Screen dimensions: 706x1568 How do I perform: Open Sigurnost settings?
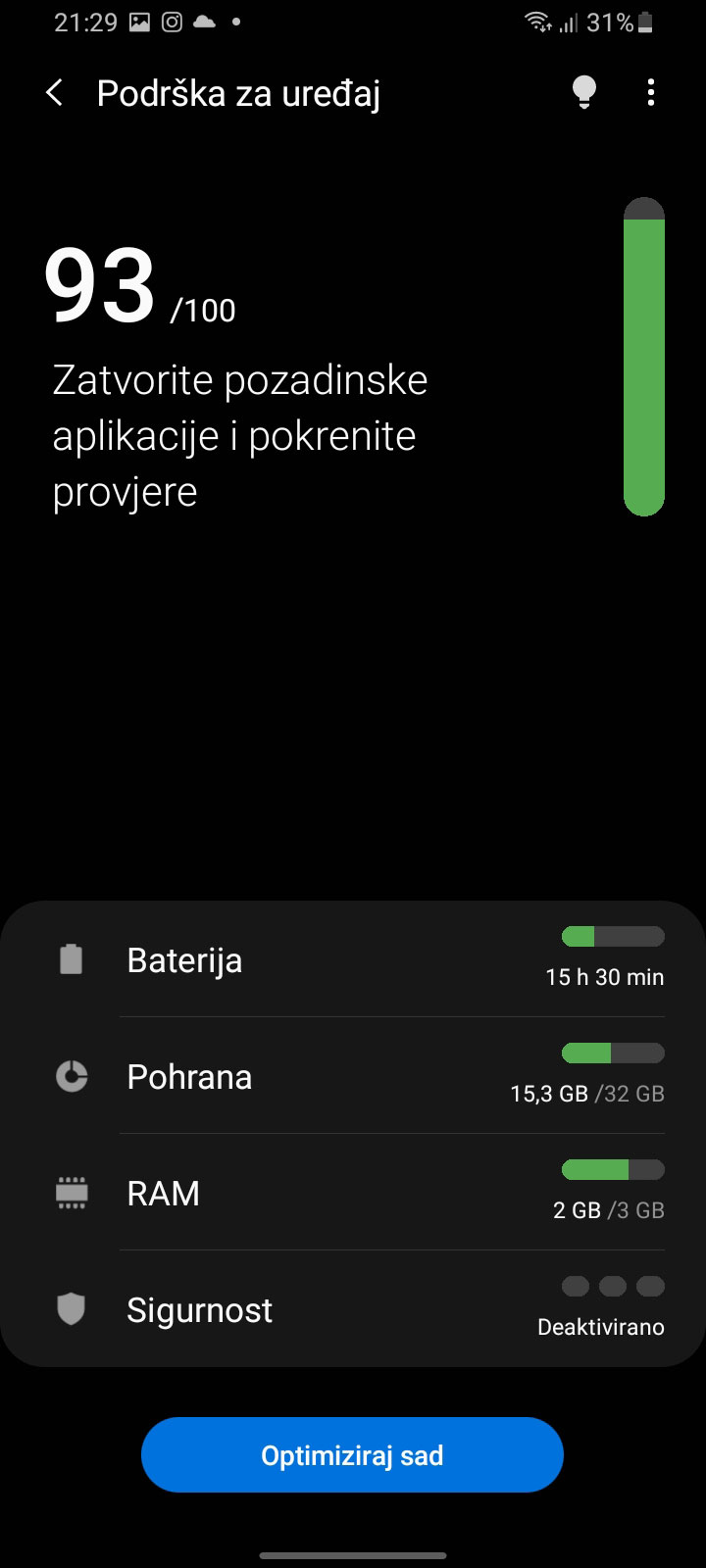pos(353,1310)
